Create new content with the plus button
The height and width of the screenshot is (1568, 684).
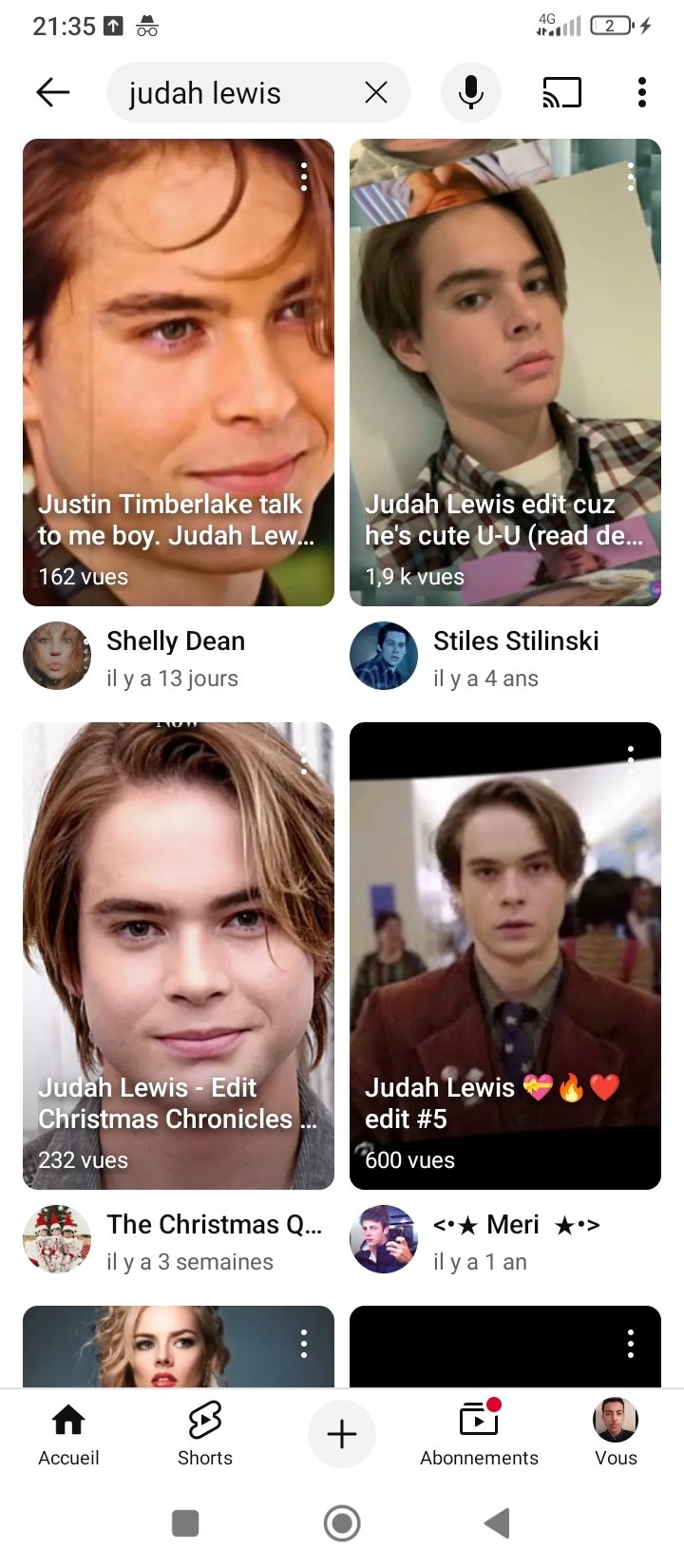point(342,1434)
